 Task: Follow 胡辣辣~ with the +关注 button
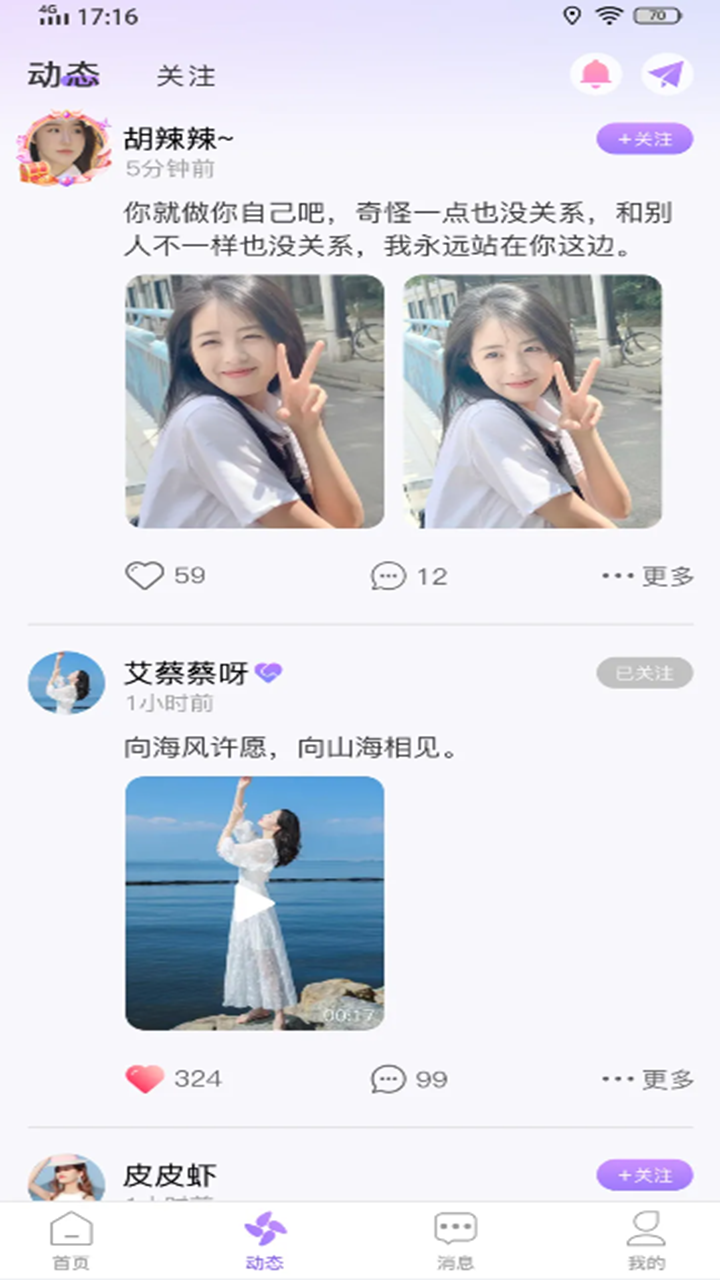(x=644, y=139)
